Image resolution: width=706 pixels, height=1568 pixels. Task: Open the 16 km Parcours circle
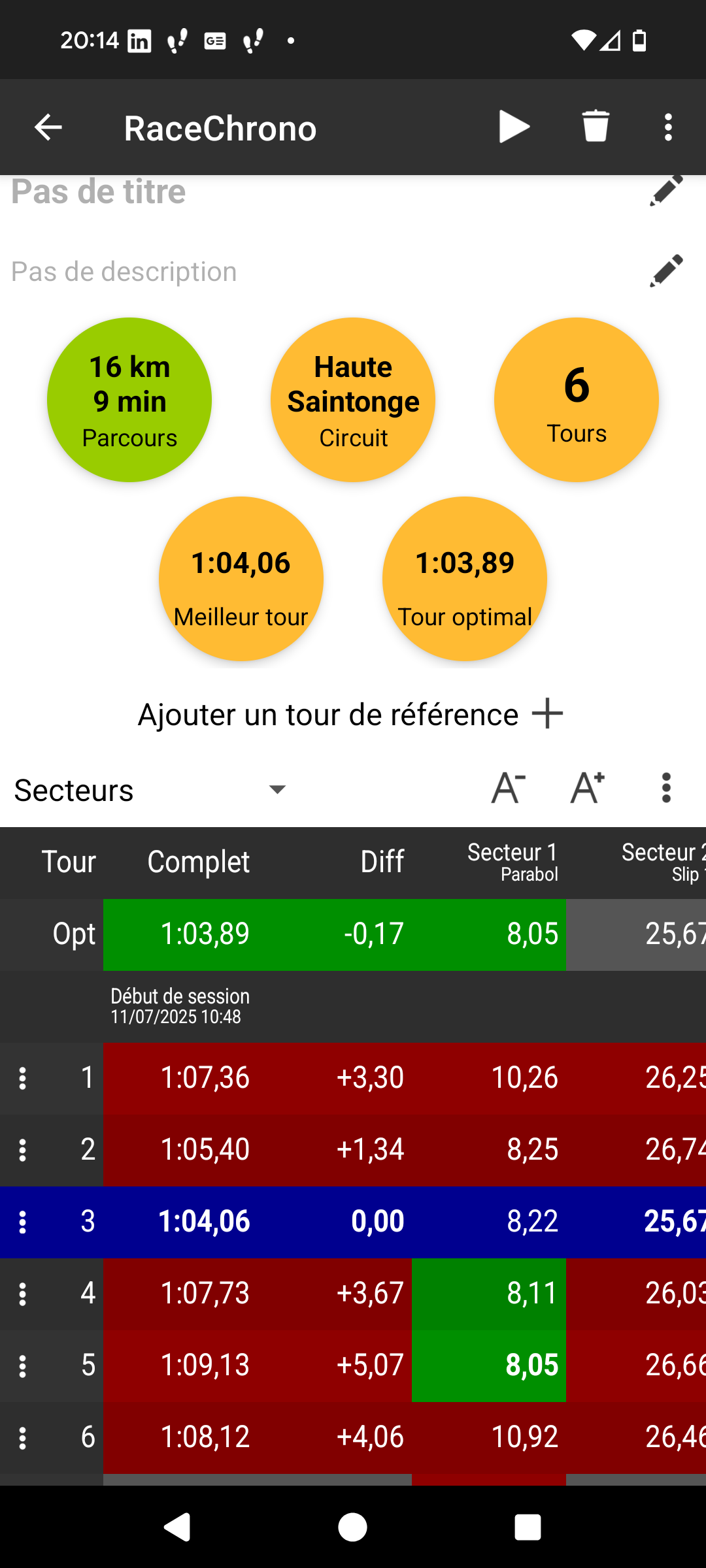(129, 400)
